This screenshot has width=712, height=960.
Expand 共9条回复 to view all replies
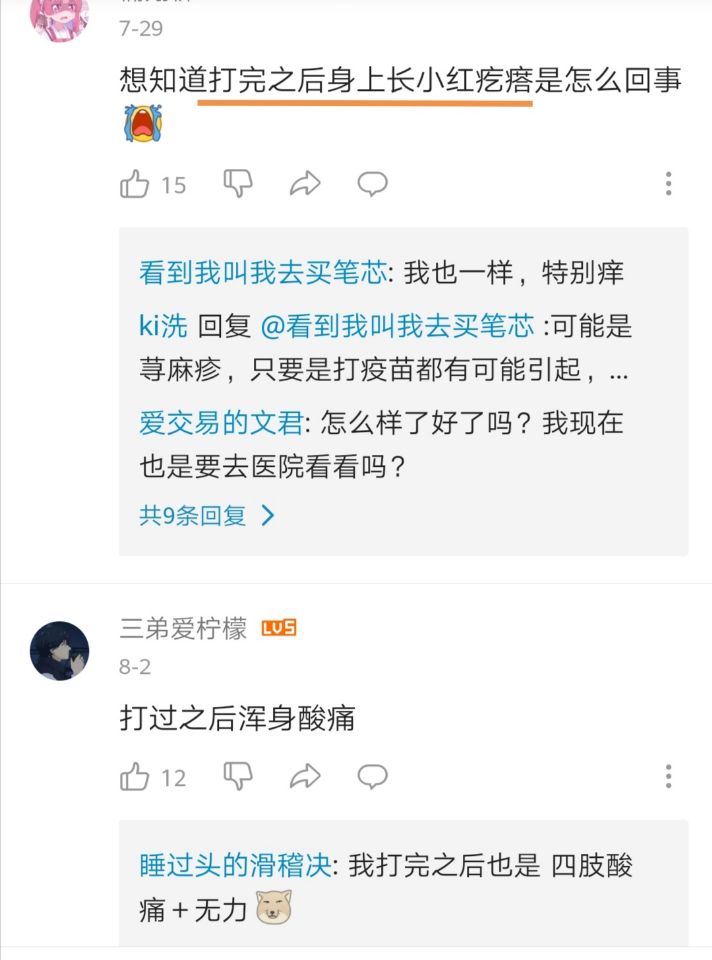206,515
